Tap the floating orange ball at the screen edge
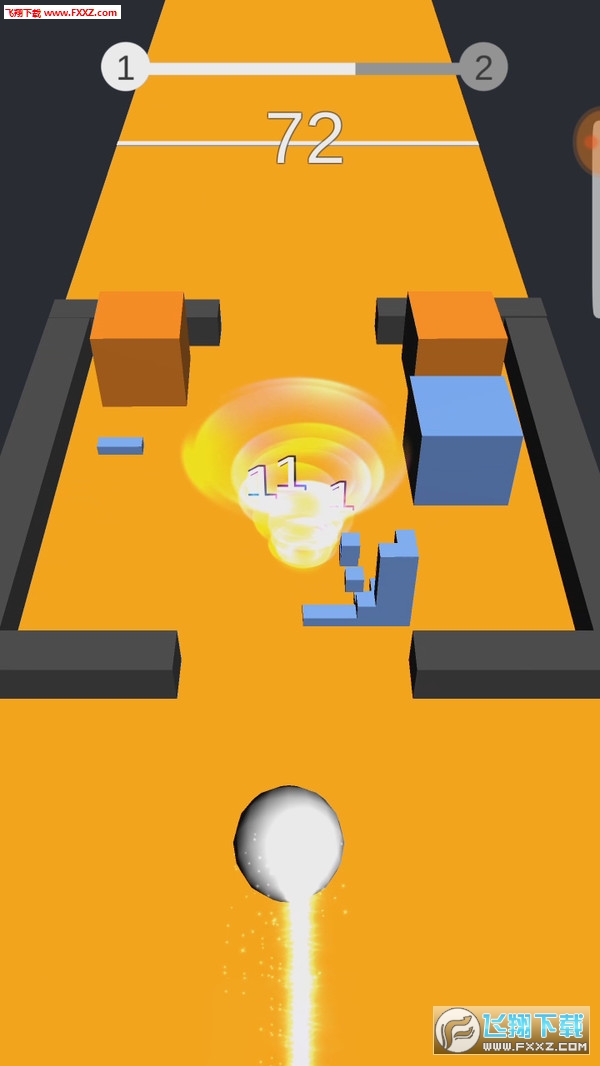Image resolution: width=600 pixels, height=1066 pixels. coord(590,142)
